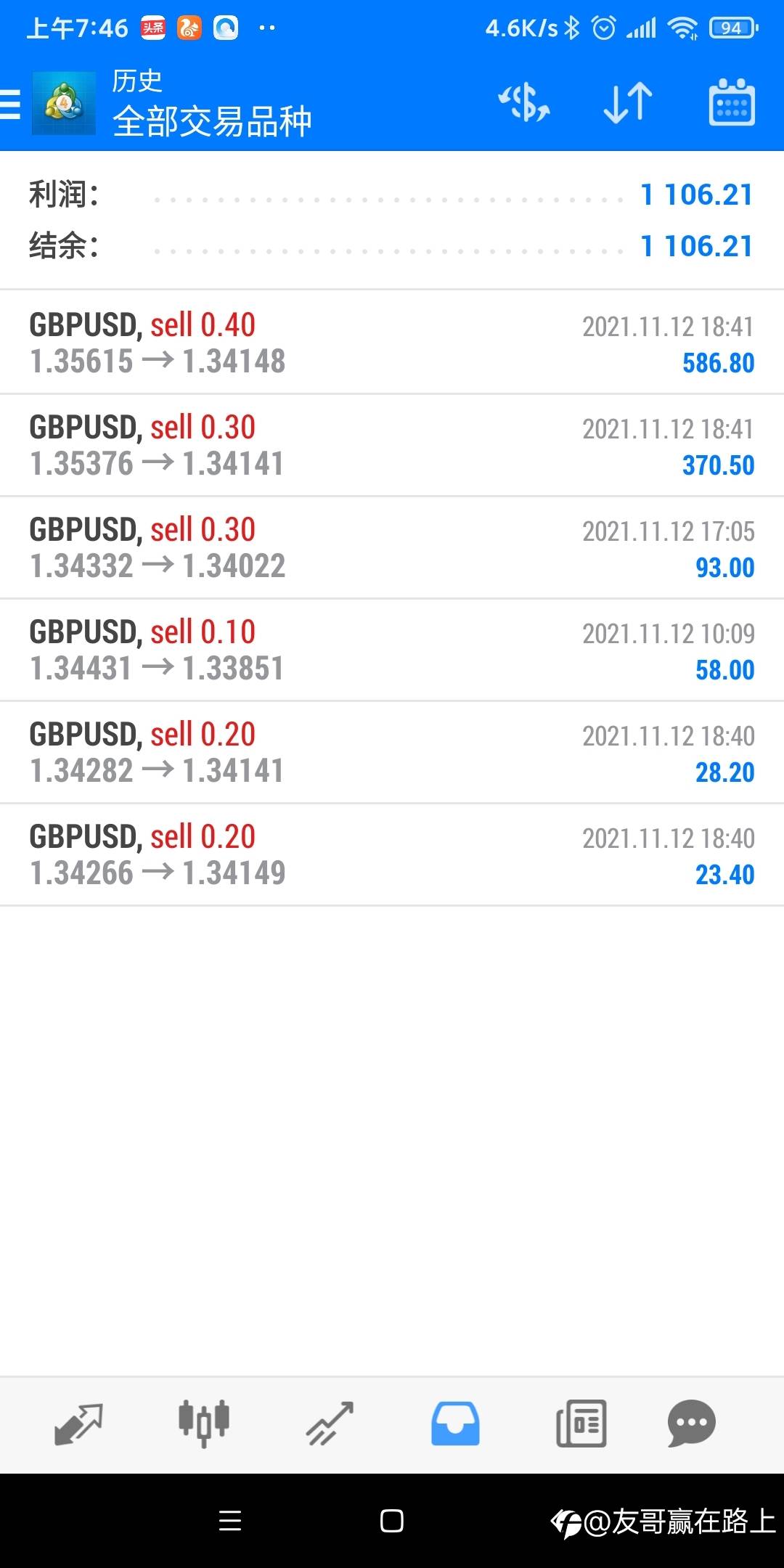784x1568 pixels.
Task: Open the News tab
Action: (x=581, y=1424)
